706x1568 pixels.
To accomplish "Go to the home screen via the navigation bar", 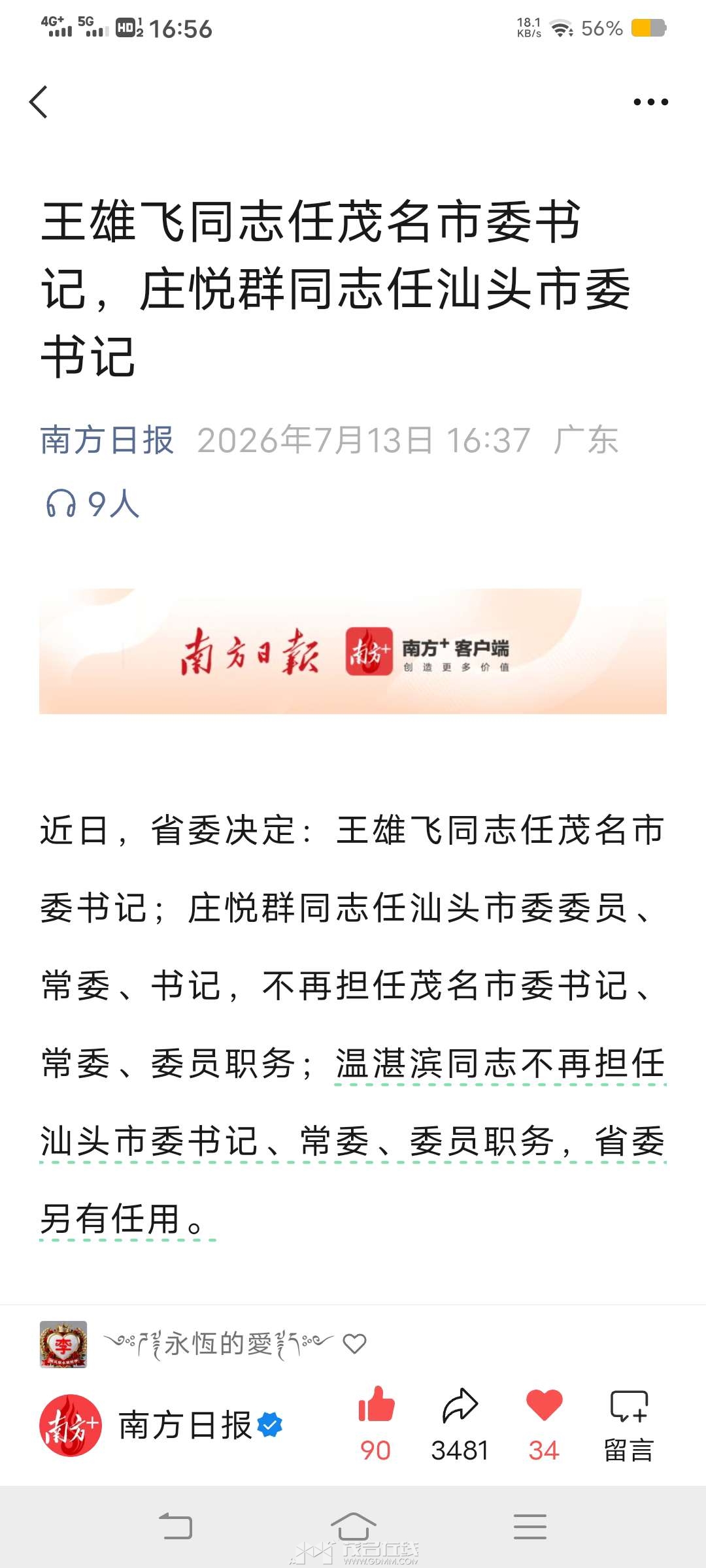I will pos(354,1526).
